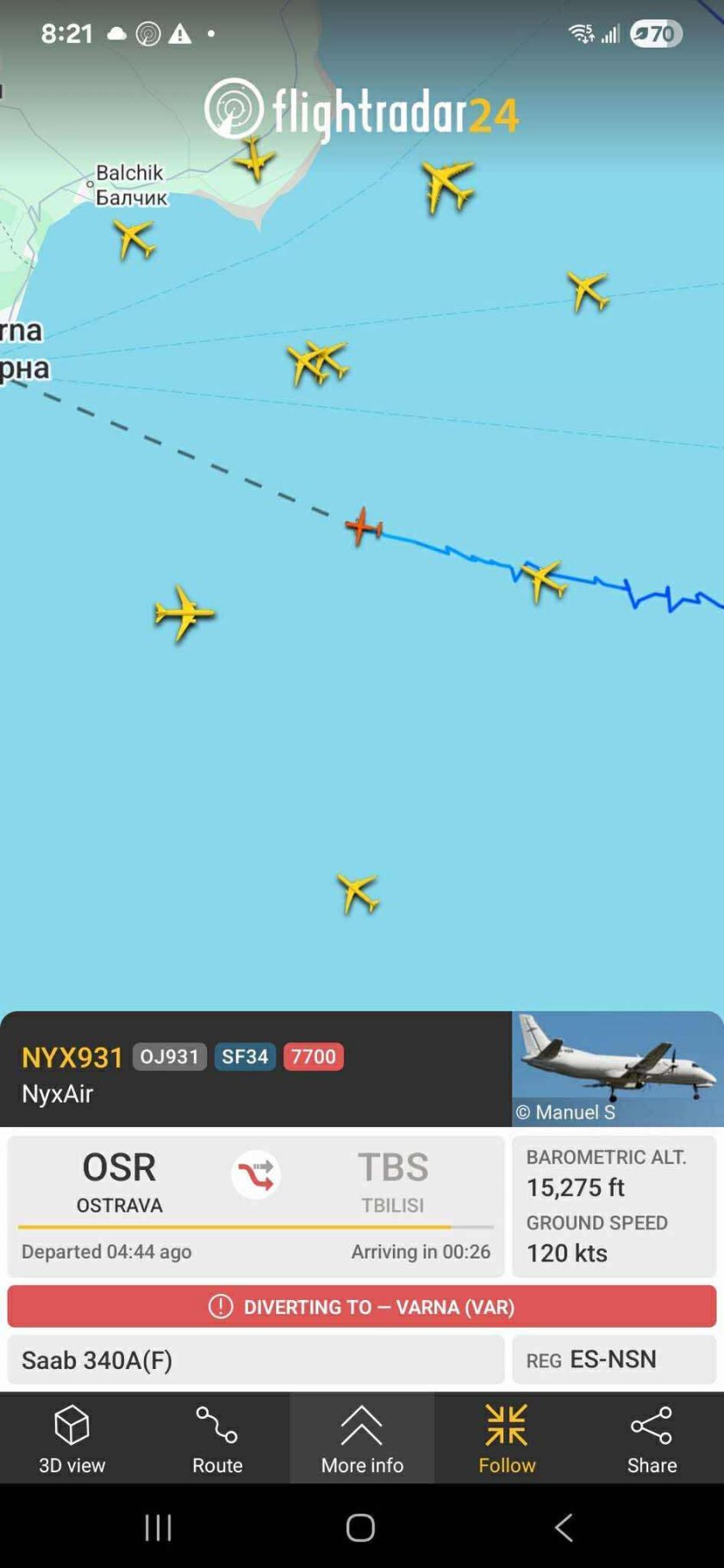Show the flight Route
The height and width of the screenshot is (1568, 724).
click(216, 1439)
